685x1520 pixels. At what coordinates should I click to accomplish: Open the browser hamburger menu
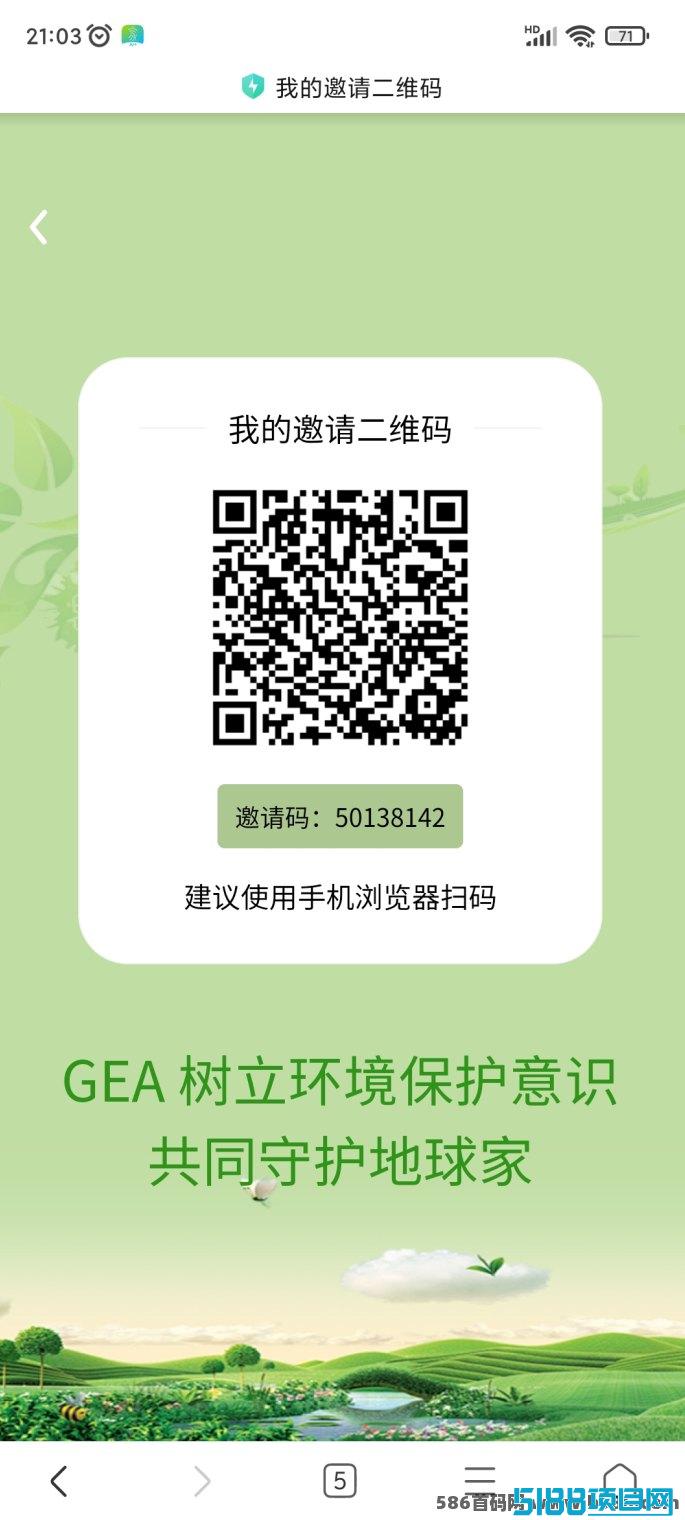480,1479
